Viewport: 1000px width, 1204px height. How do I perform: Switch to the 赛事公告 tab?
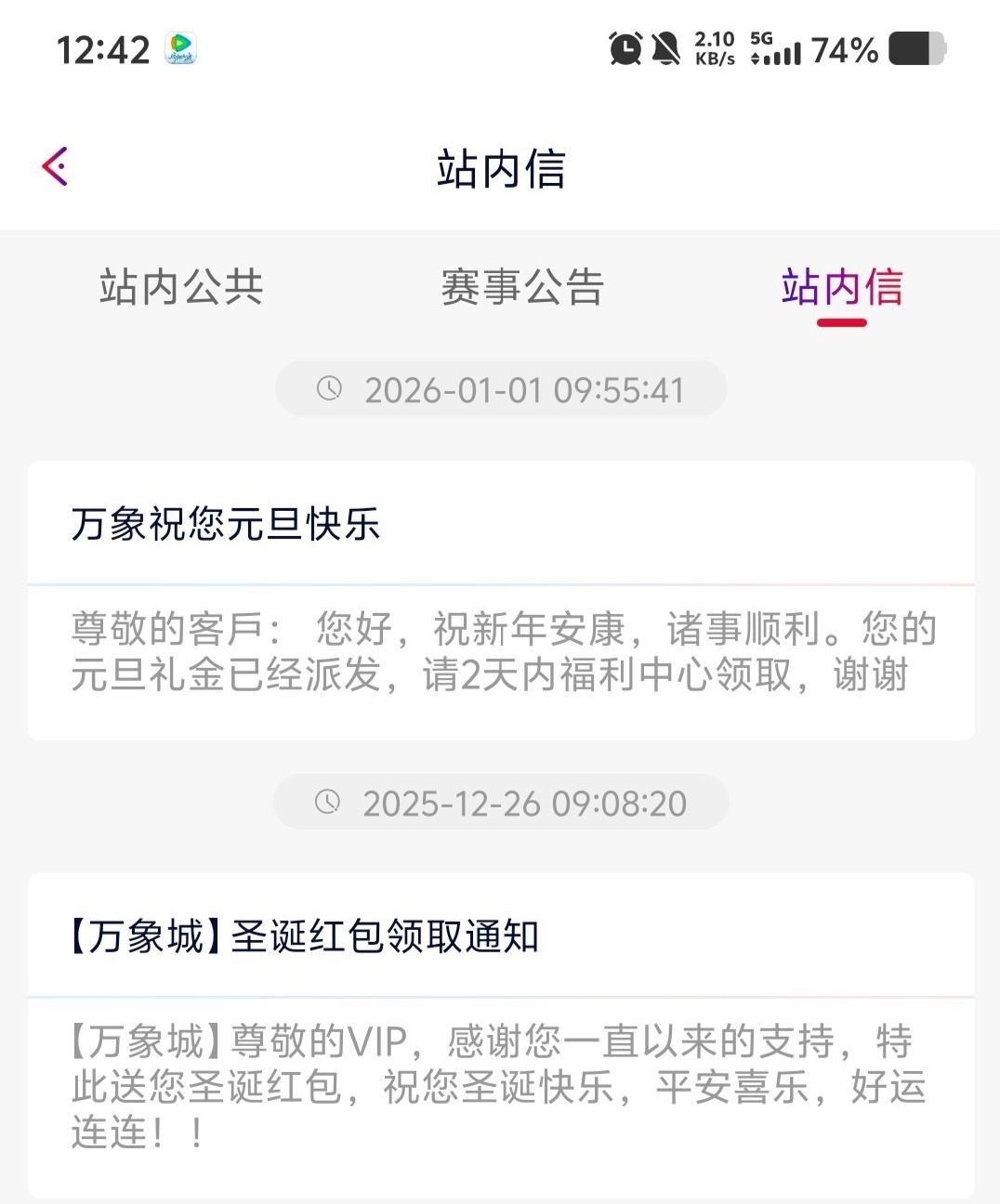tap(522, 287)
